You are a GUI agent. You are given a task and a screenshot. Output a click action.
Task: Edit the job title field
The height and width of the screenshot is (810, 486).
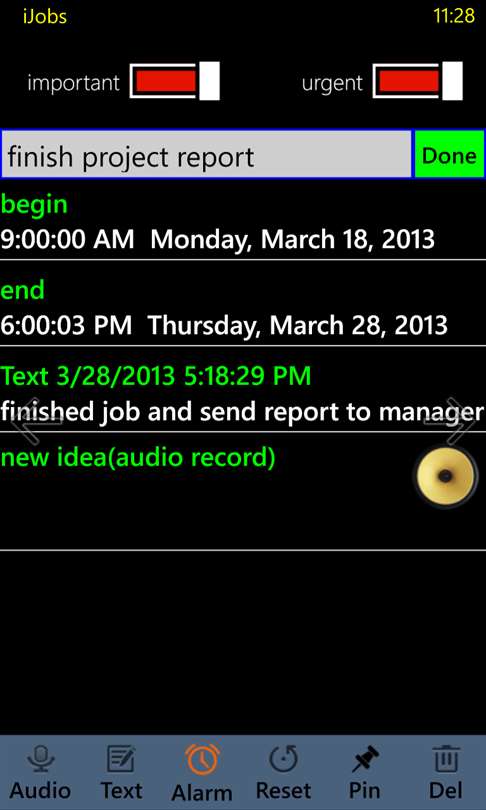point(207,154)
